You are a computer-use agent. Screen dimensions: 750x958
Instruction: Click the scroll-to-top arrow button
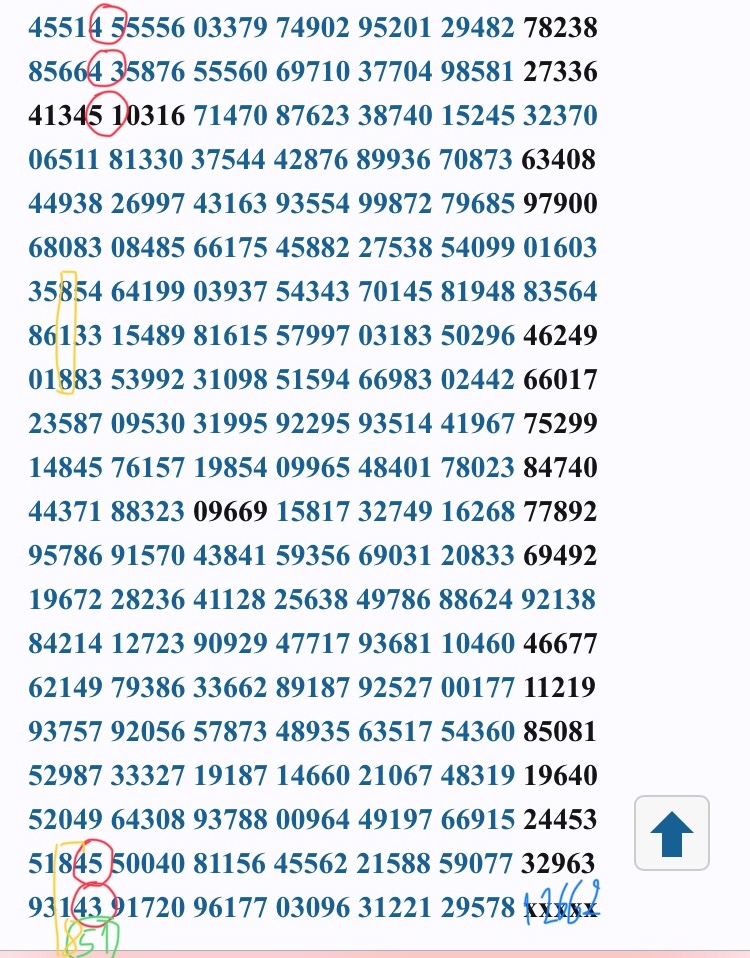coord(671,832)
